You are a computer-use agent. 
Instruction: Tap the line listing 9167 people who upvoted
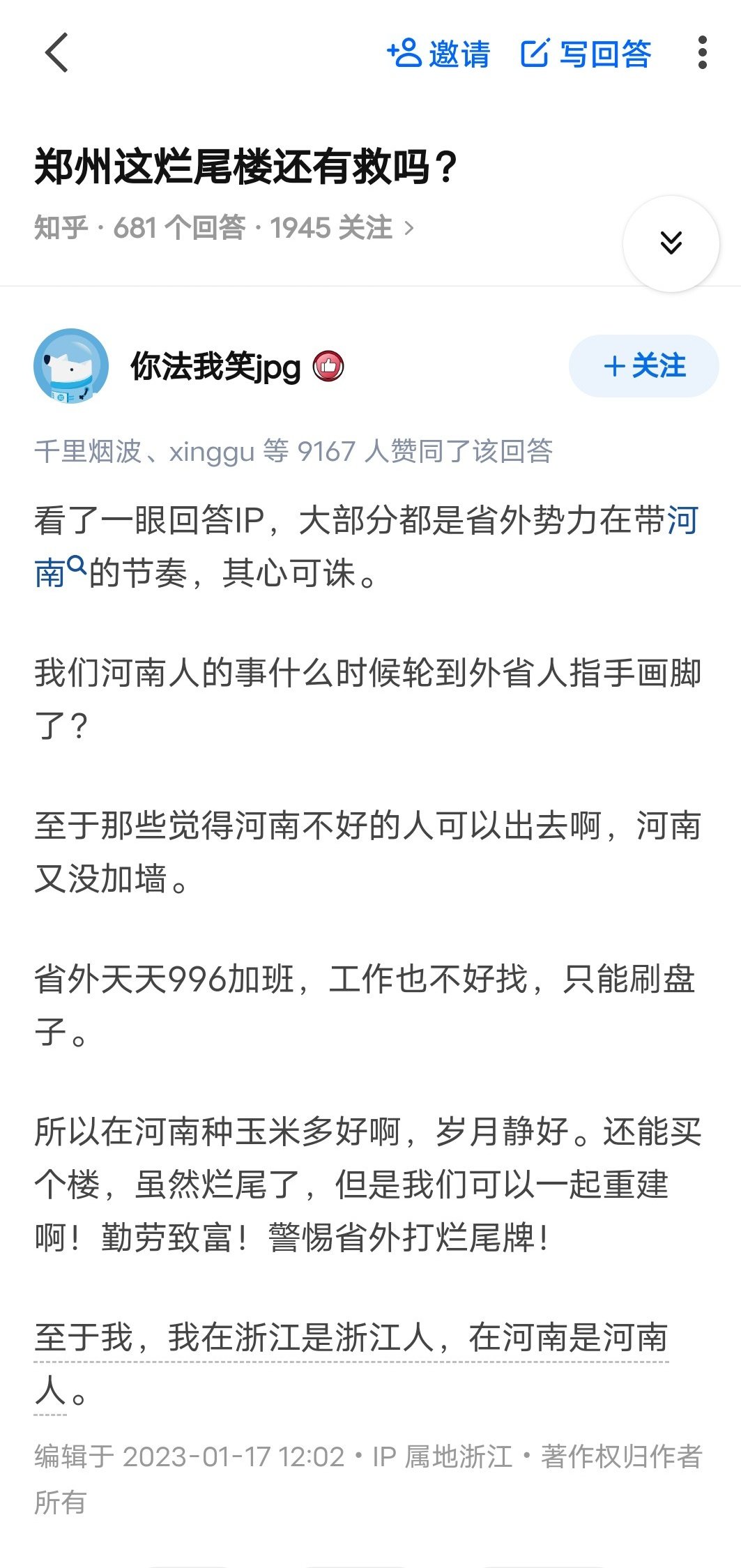click(x=293, y=451)
